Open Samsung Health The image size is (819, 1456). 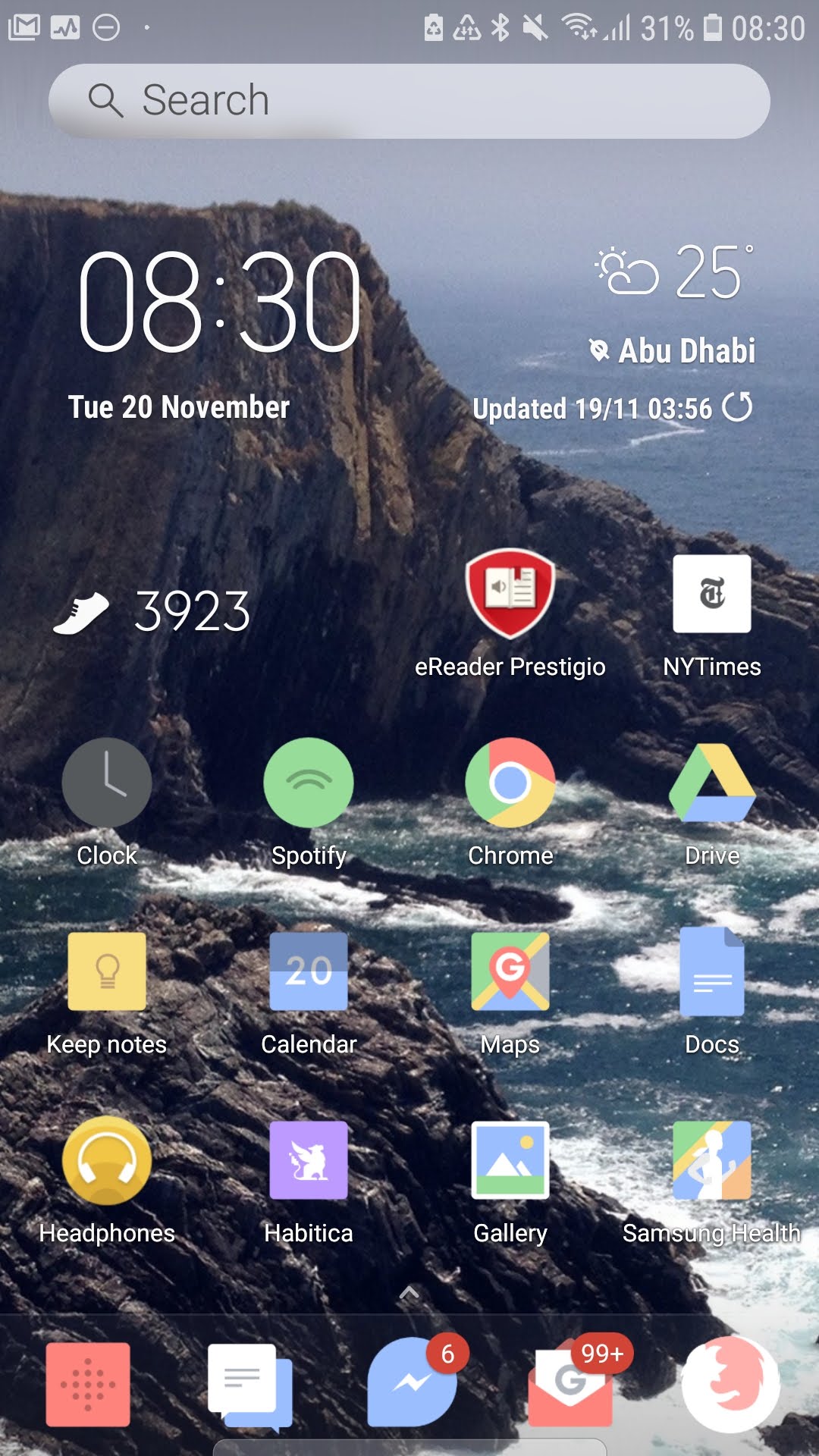711,1160
